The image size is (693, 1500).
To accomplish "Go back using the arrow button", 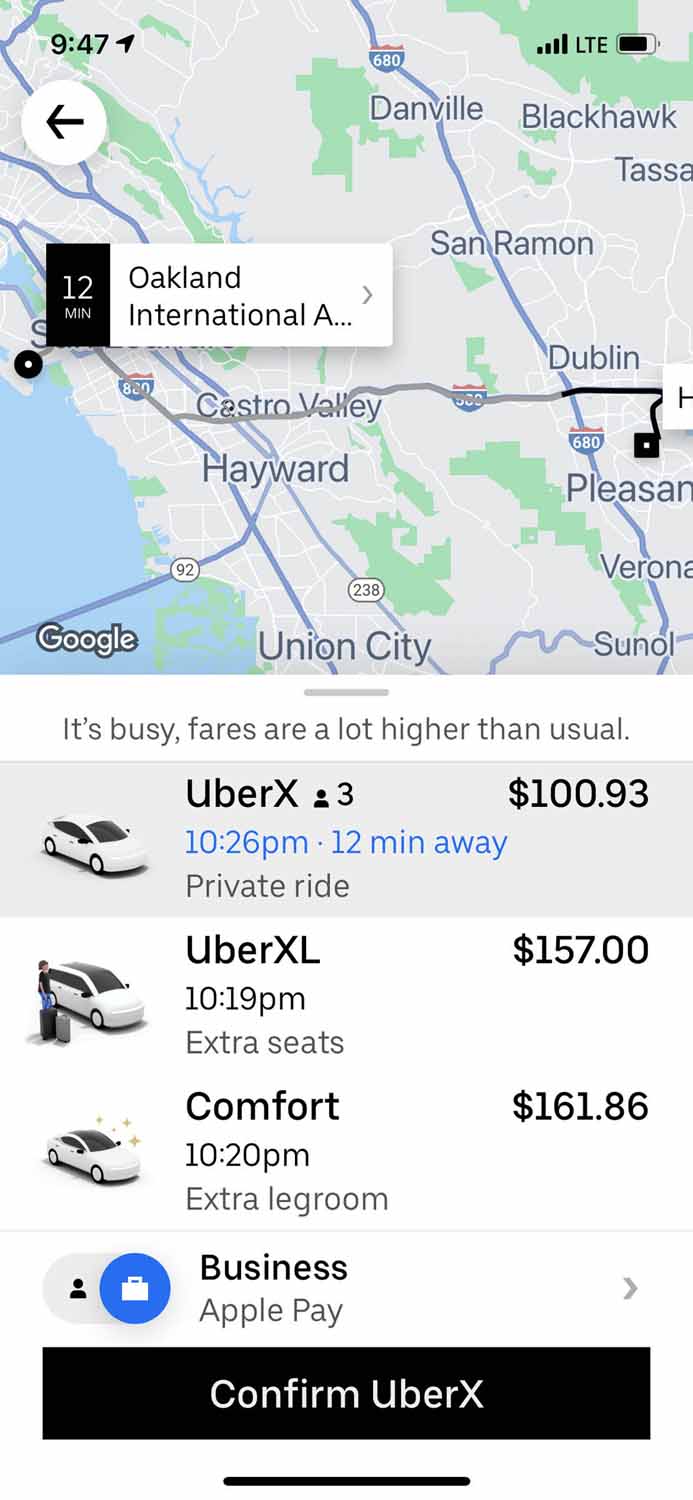I will click(x=64, y=122).
